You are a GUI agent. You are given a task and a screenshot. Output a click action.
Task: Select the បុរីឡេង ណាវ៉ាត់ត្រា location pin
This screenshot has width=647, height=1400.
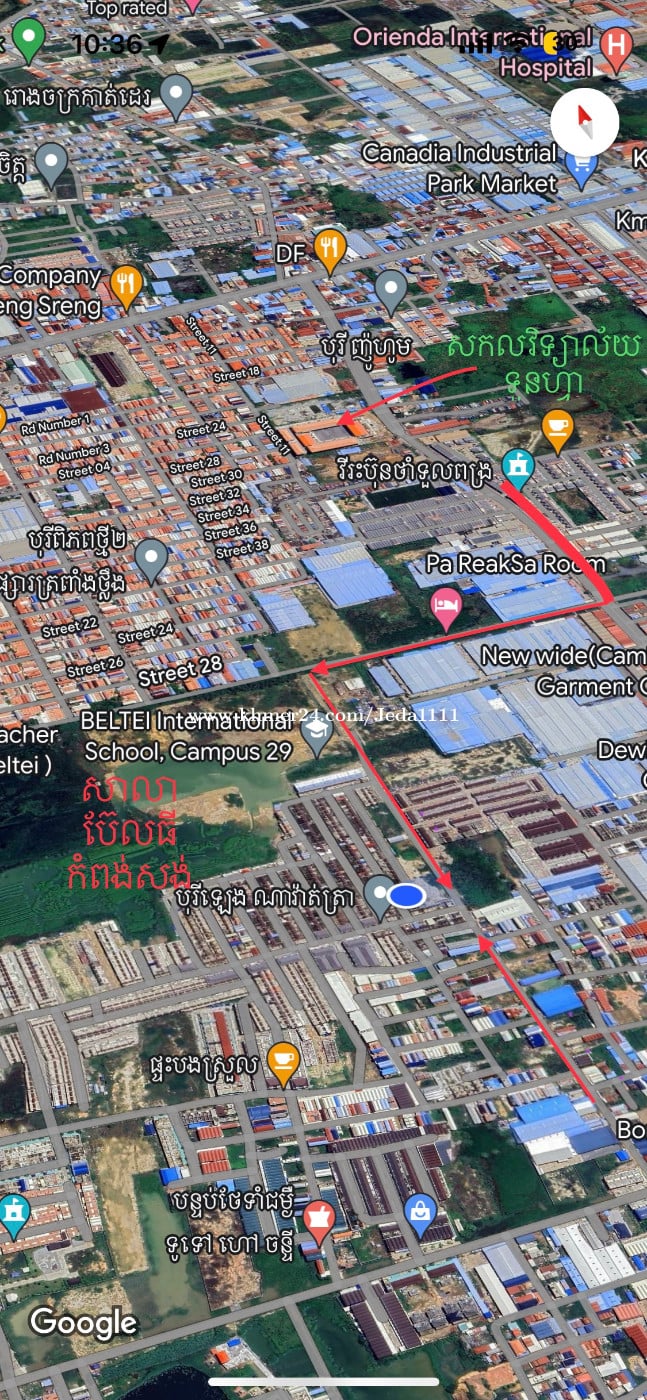click(x=379, y=893)
